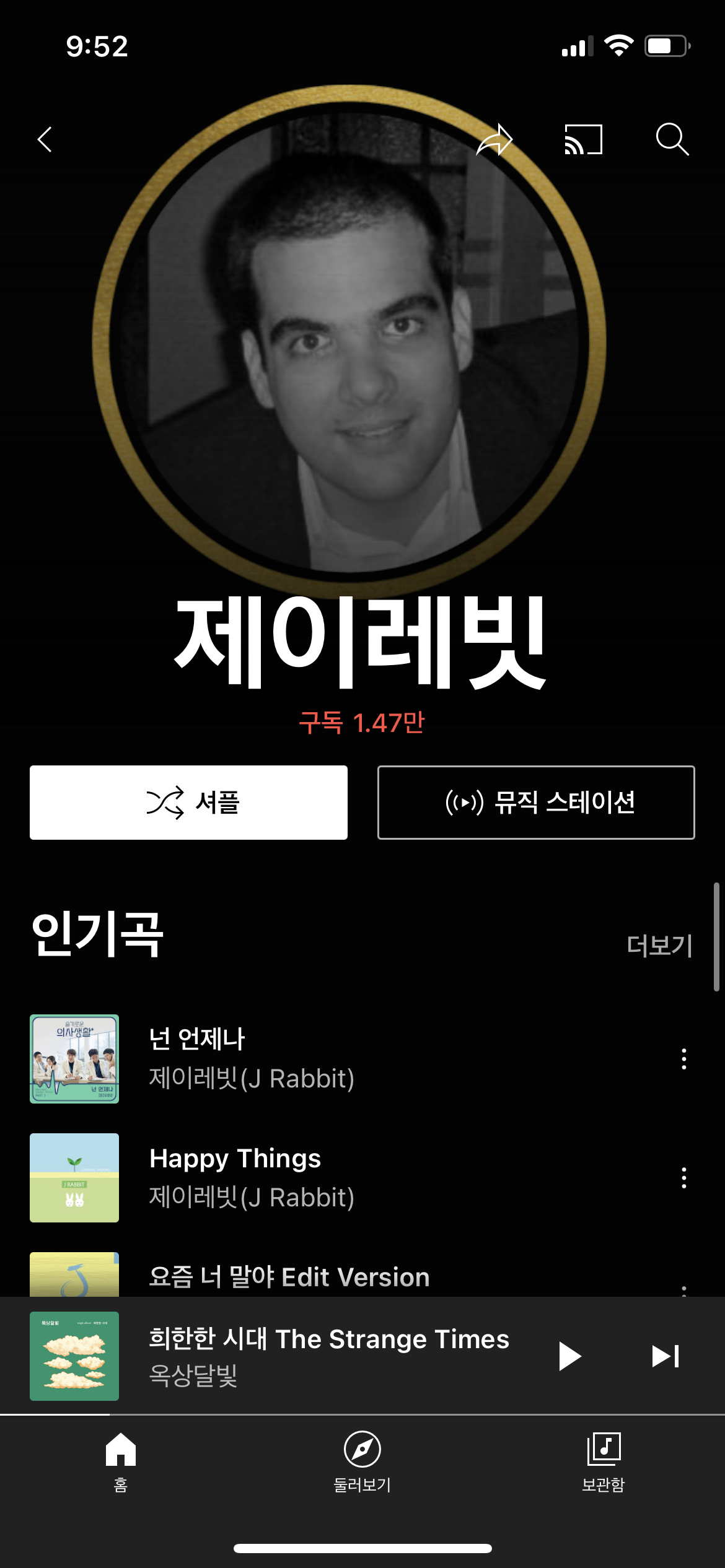Tap the 넌 언제나 album cover
The height and width of the screenshot is (1568, 725).
coord(74,1058)
